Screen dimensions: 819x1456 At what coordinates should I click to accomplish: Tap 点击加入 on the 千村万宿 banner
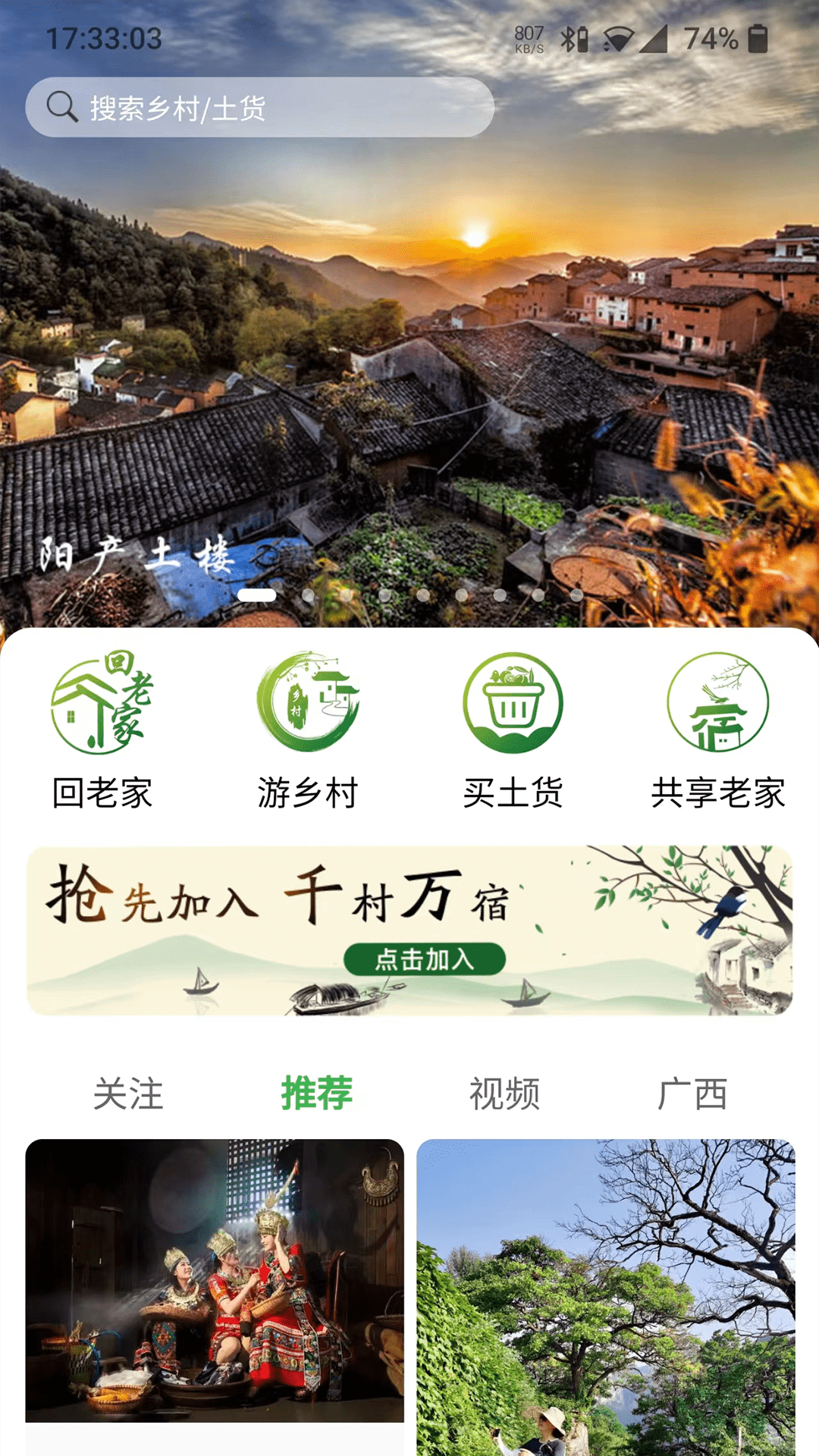(425, 959)
